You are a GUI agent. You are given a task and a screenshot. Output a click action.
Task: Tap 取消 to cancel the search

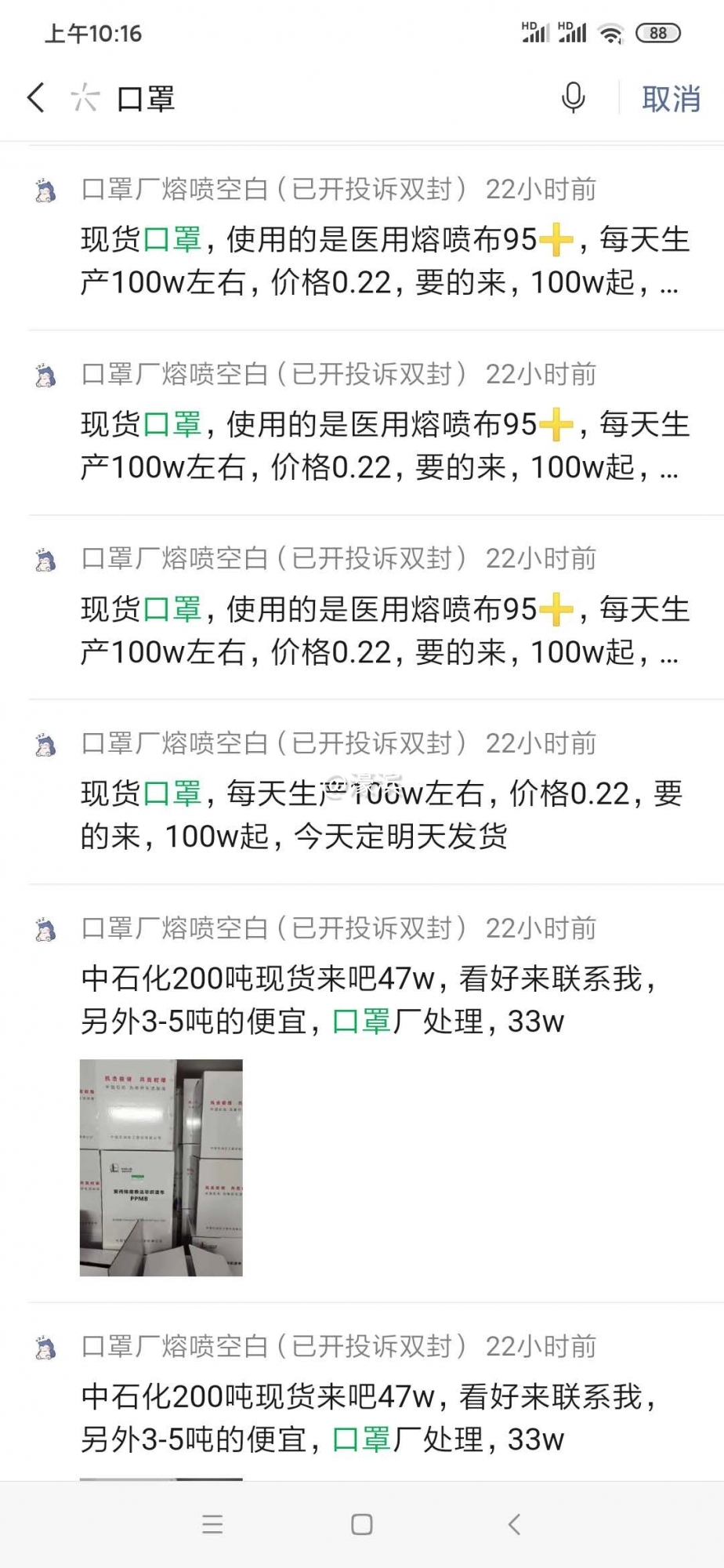(x=672, y=98)
